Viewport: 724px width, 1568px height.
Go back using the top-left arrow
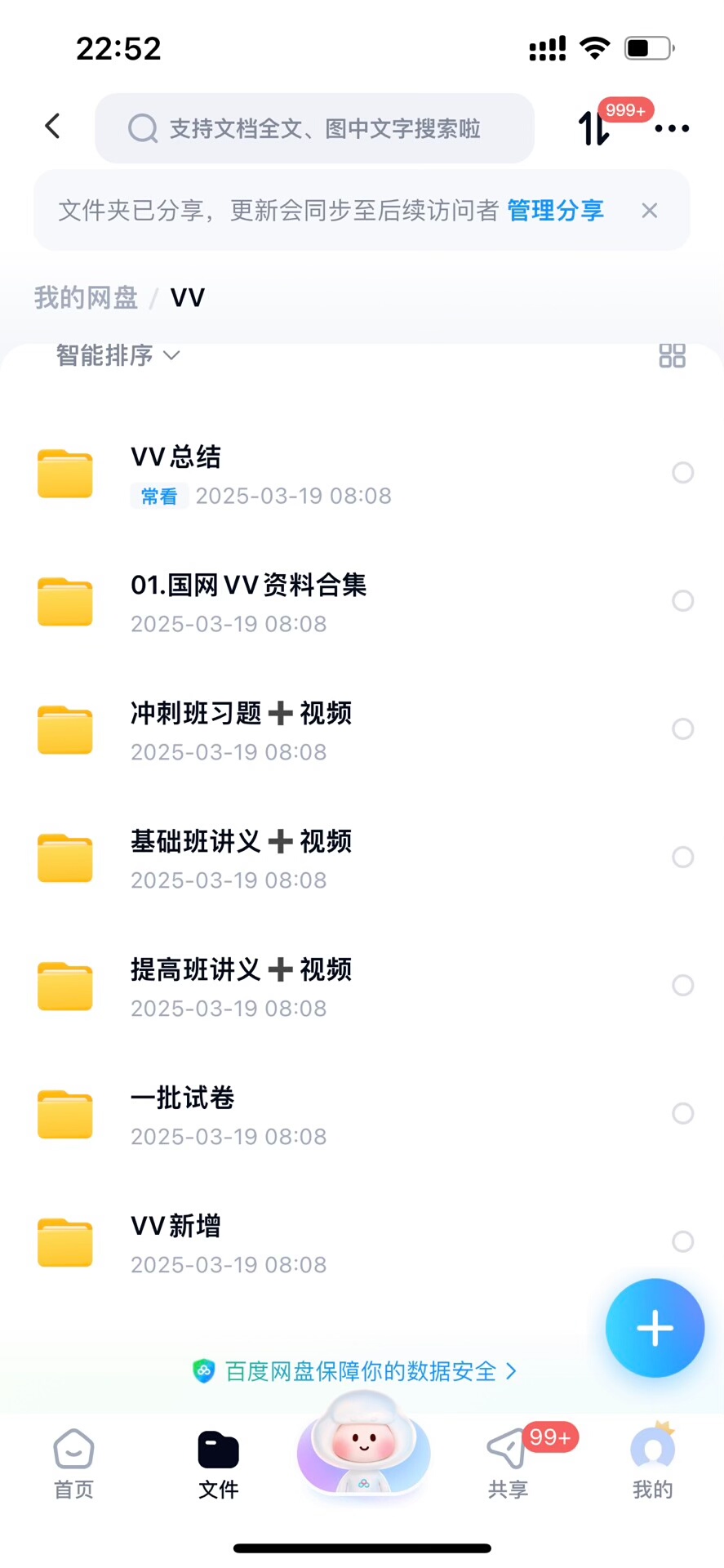53,127
